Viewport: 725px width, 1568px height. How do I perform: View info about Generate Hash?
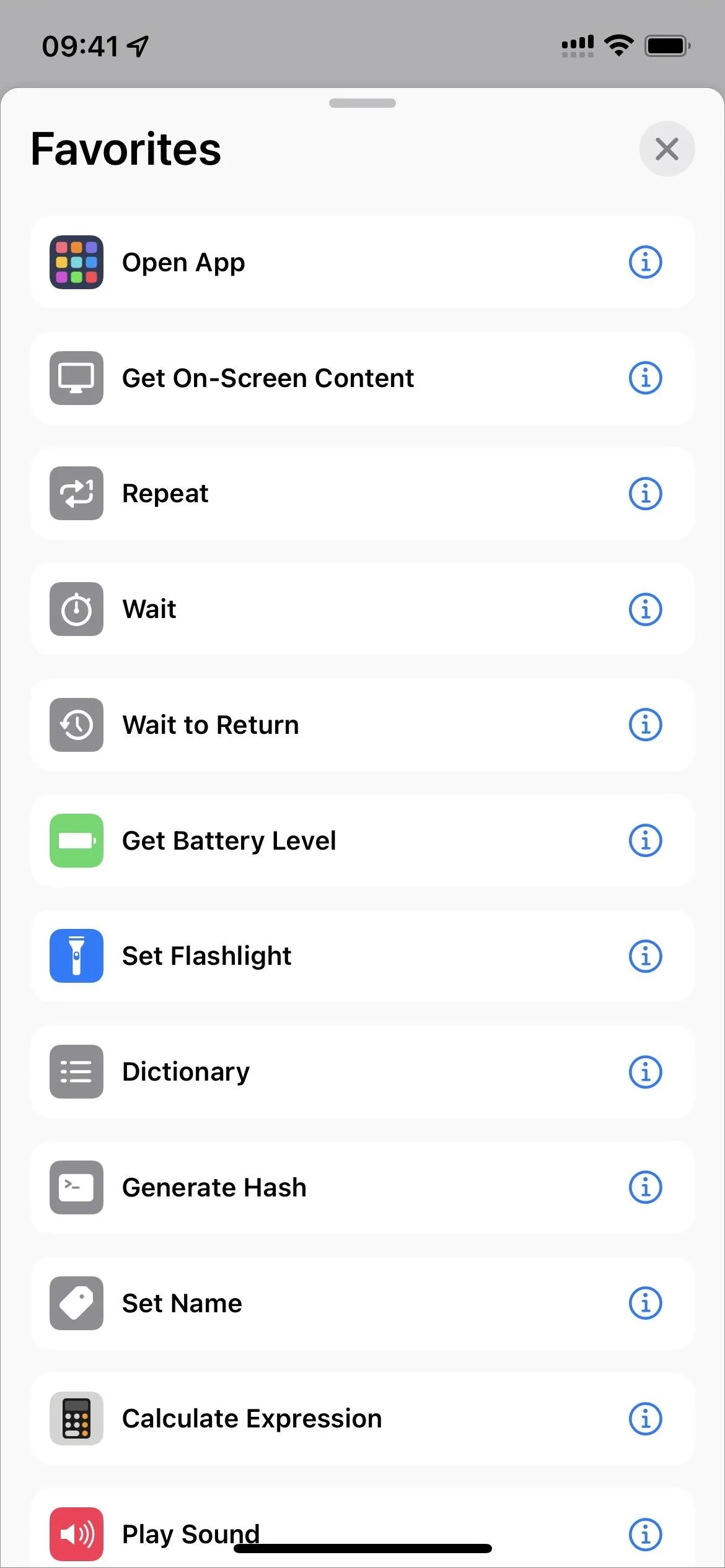click(645, 1187)
